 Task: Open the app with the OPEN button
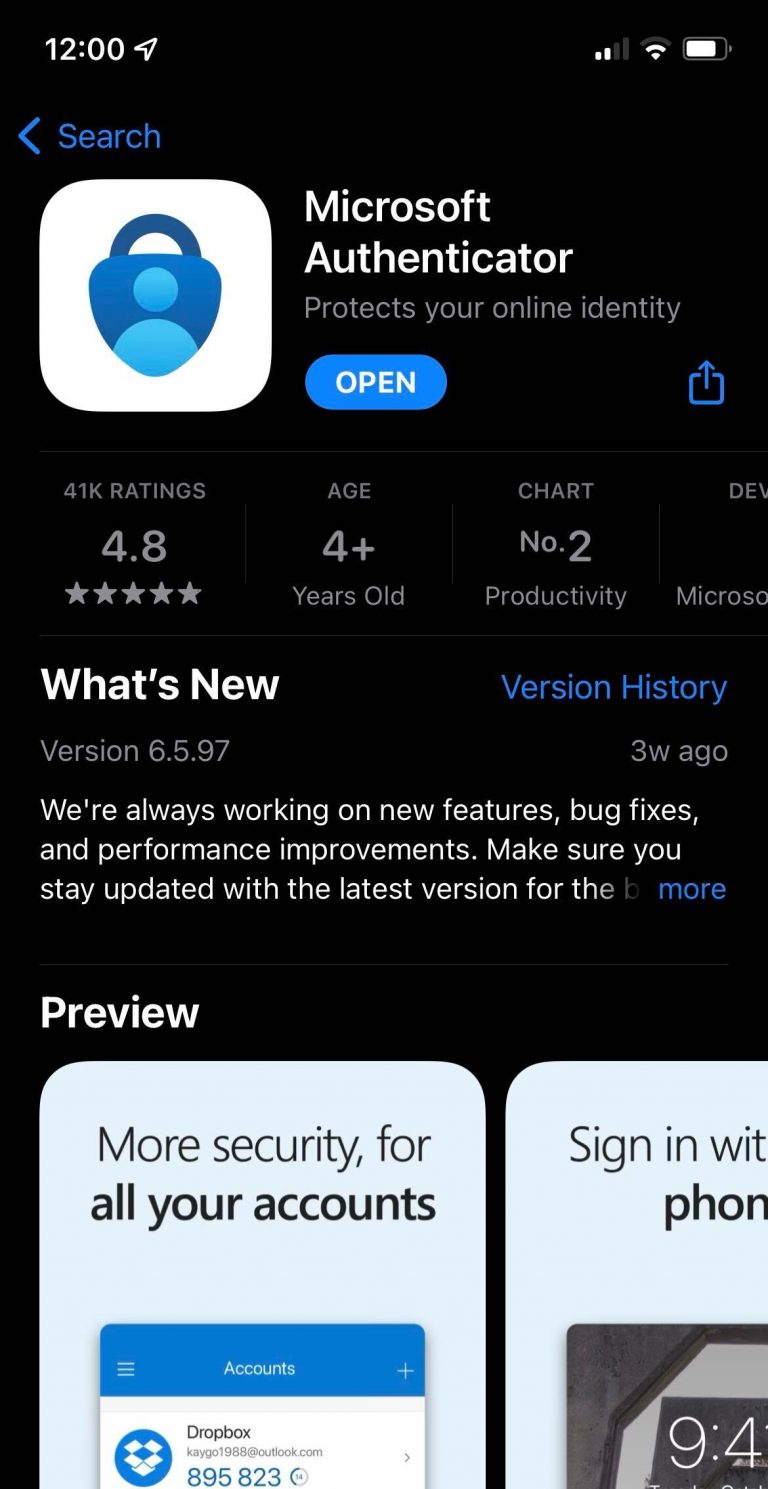375,381
